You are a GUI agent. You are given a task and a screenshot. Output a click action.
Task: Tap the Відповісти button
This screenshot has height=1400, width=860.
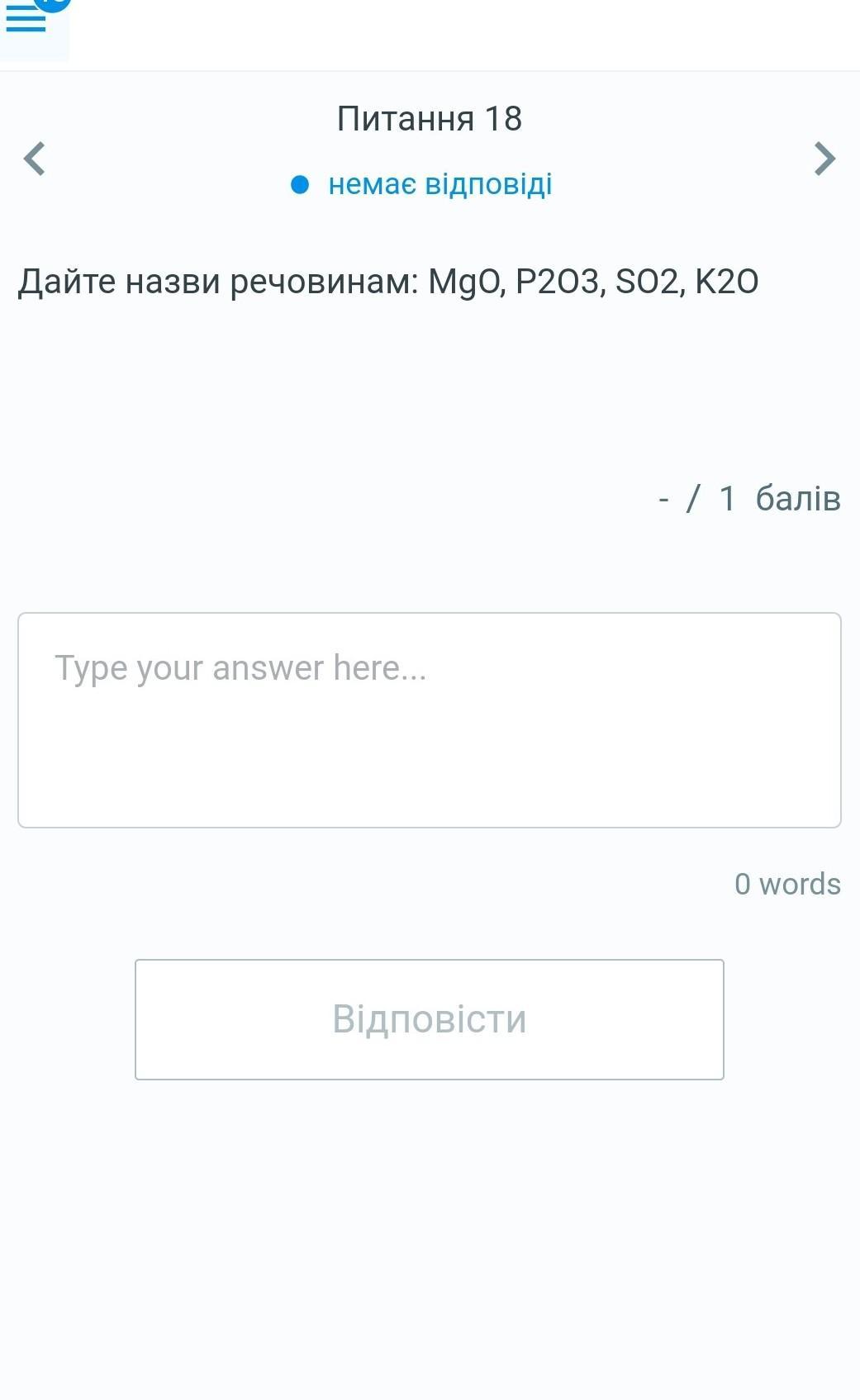pyautogui.click(x=430, y=1019)
